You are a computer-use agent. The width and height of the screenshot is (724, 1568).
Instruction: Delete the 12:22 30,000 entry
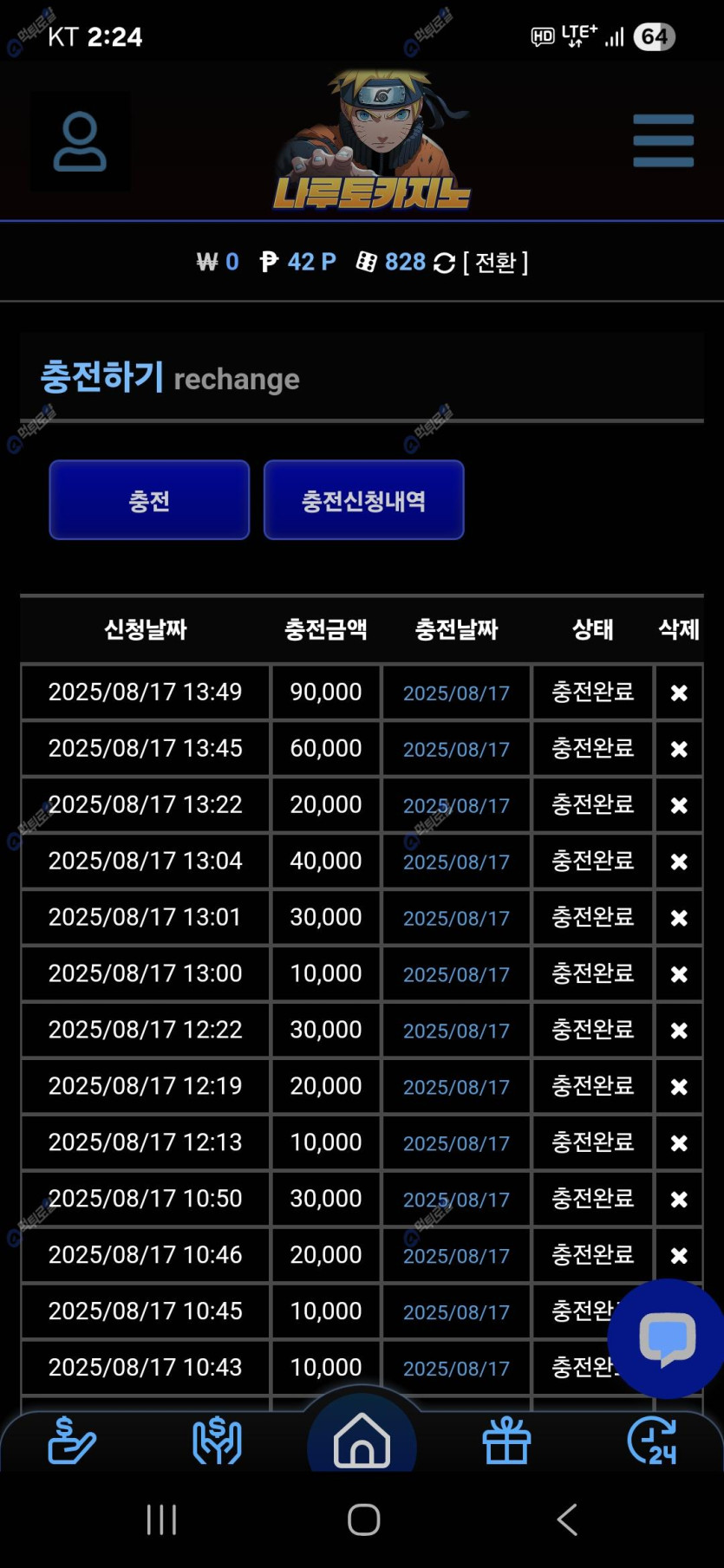(x=679, y=1031)
